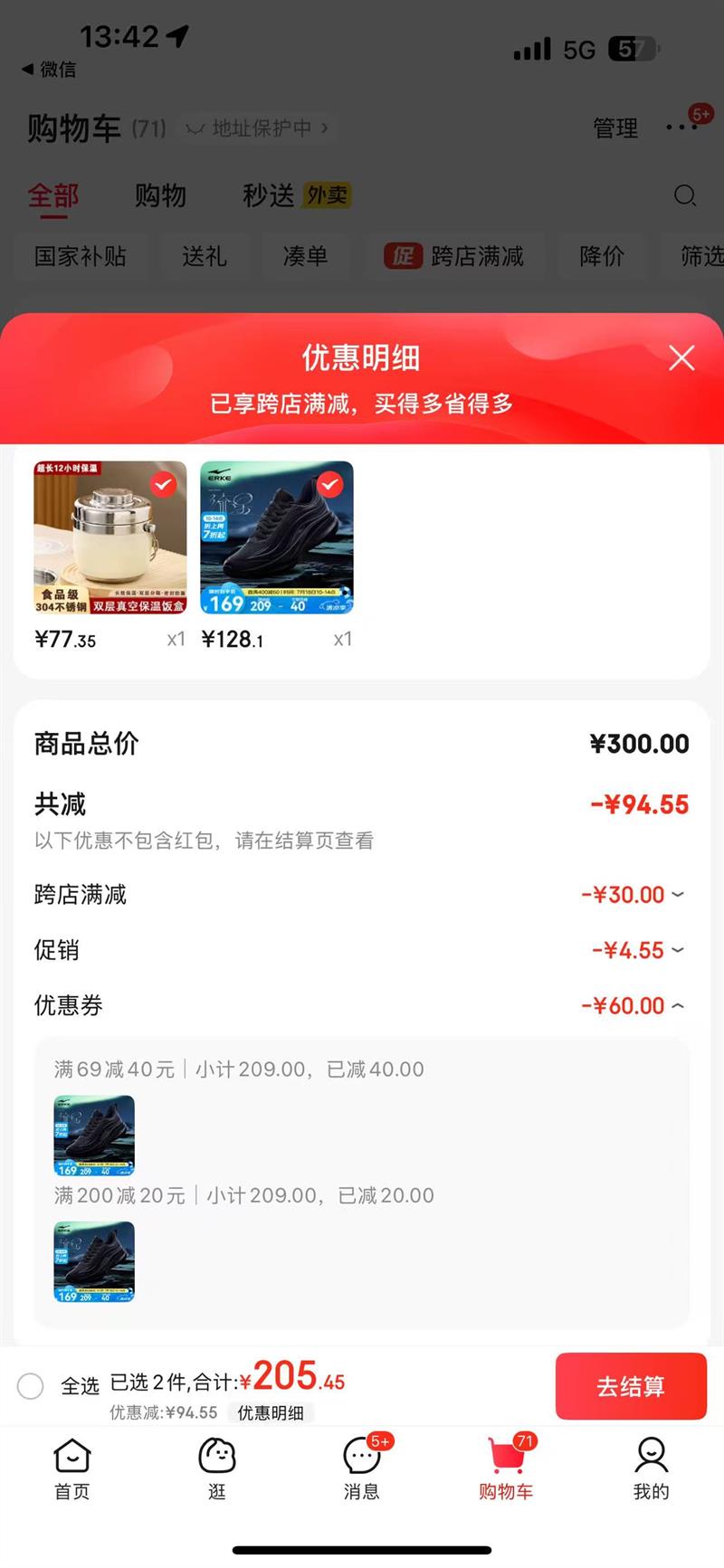Viewport: 724px width, 1568px height.
Task: Open the ERKE black sneaker item
Action: (276, 538)
